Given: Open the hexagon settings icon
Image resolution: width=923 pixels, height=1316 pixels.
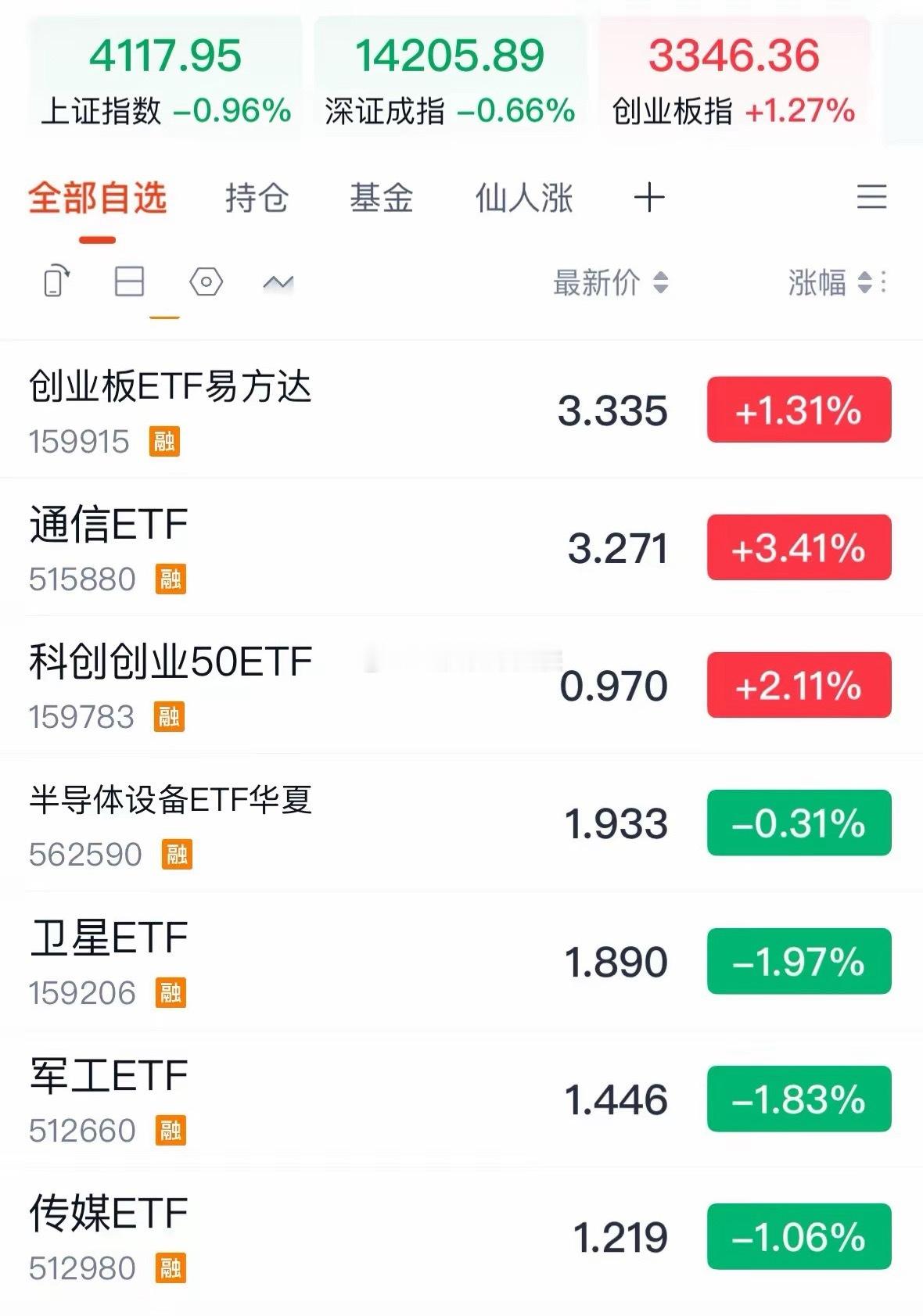Looking at the screenshot, I should (206, 283).
